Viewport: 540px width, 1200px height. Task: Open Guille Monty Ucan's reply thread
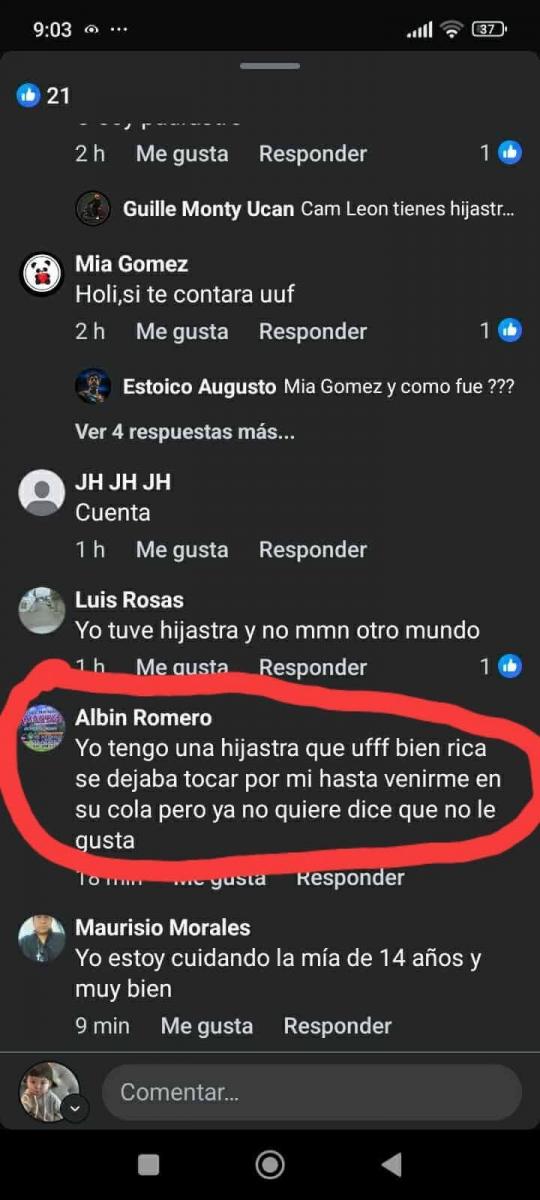point(297,209)
